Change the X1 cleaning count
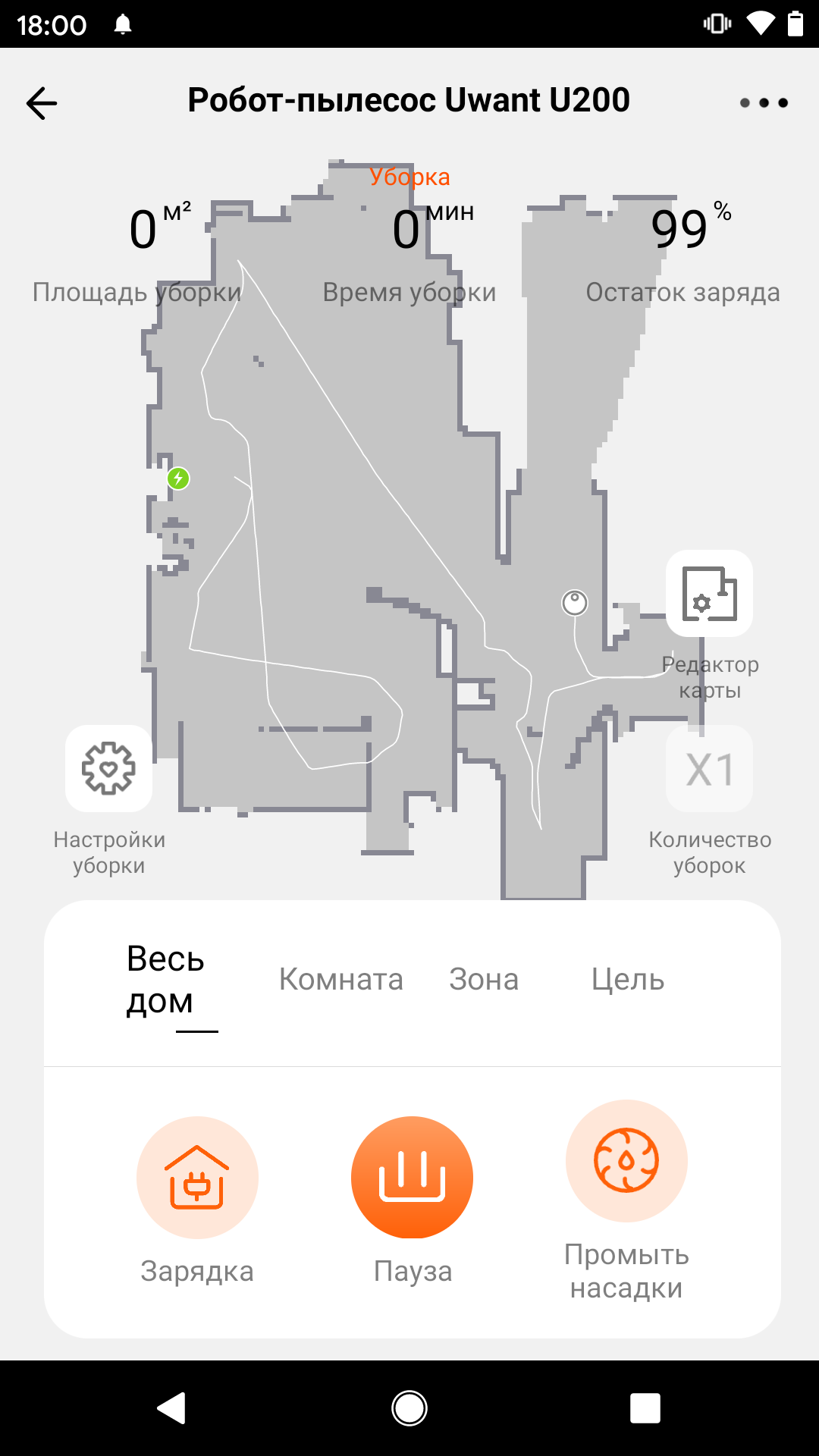Image resolution: width=819 pixels, height=1456 pixels. click(x=709, y=768)
